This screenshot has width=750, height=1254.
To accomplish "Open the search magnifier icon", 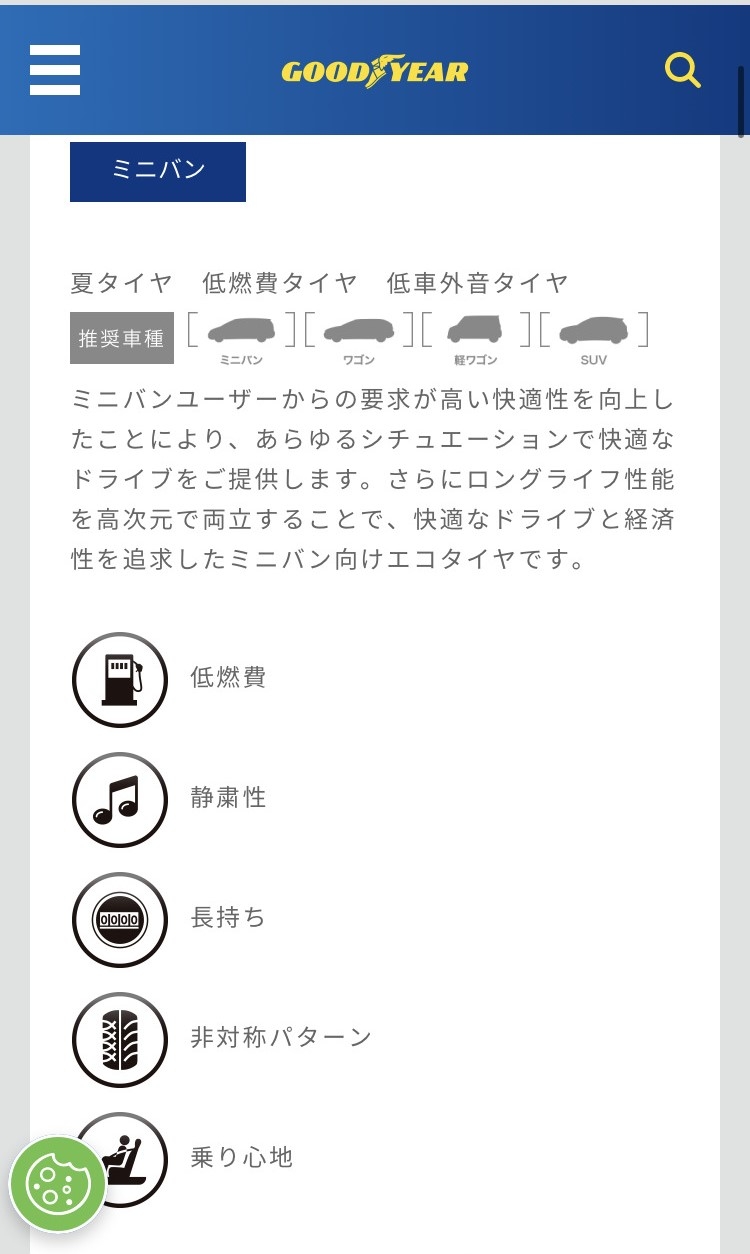I will tap(682, 70).
